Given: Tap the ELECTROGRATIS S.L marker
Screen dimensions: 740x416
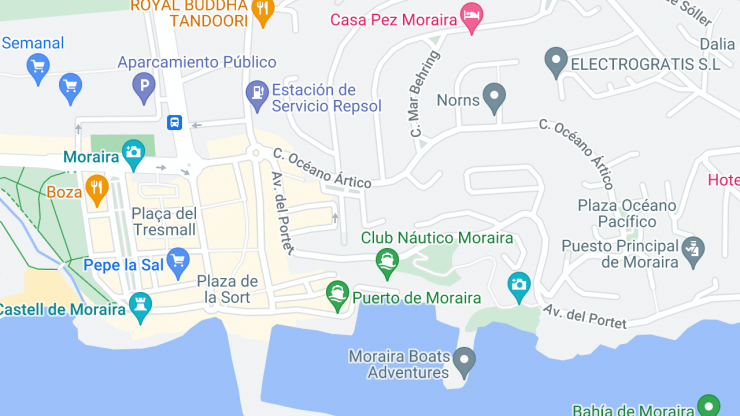Looking at the screenshot, I should coord(556,62).
